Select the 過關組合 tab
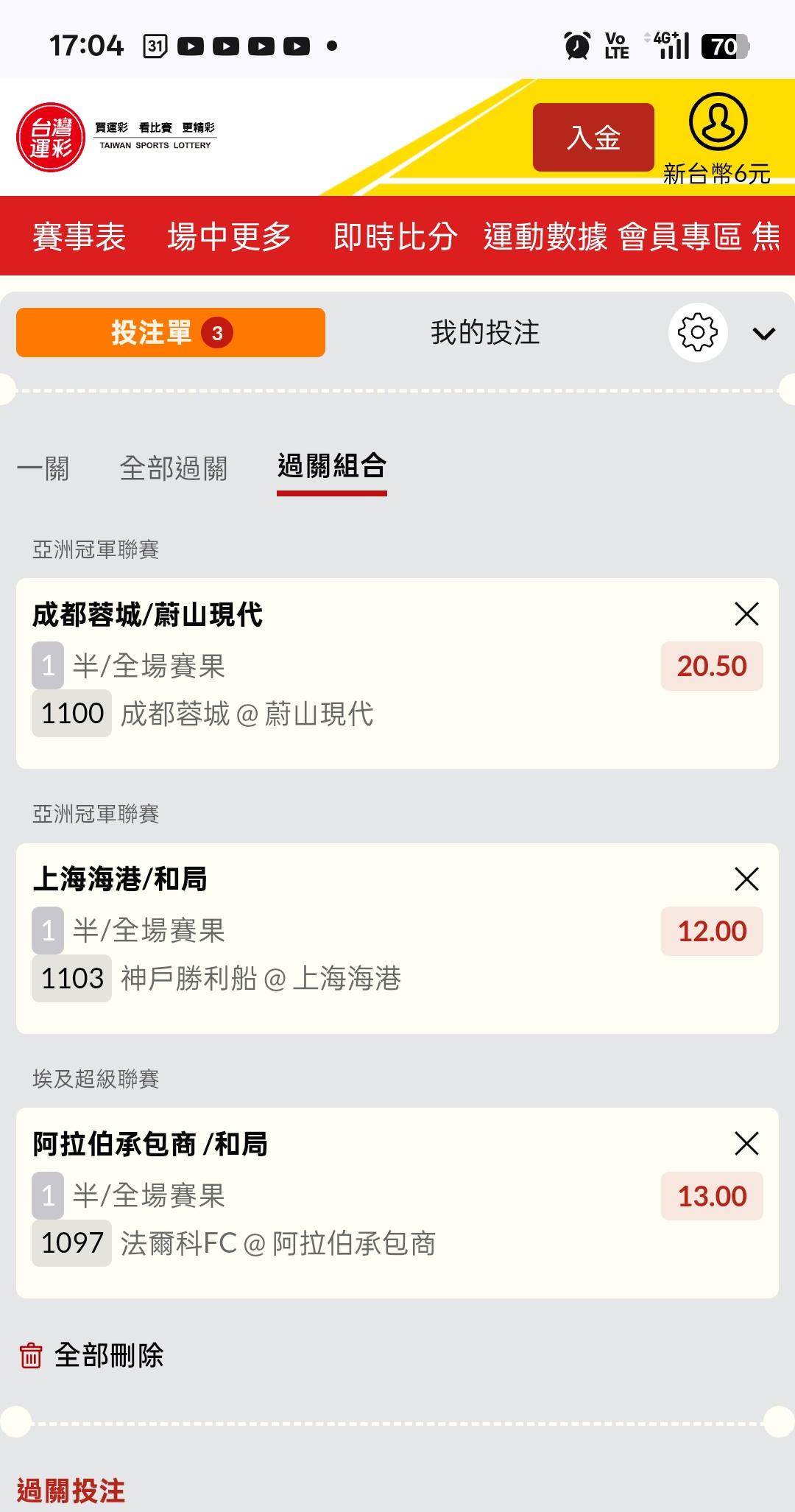Screen dimensions: 795x1512 [x=332, y=467]
